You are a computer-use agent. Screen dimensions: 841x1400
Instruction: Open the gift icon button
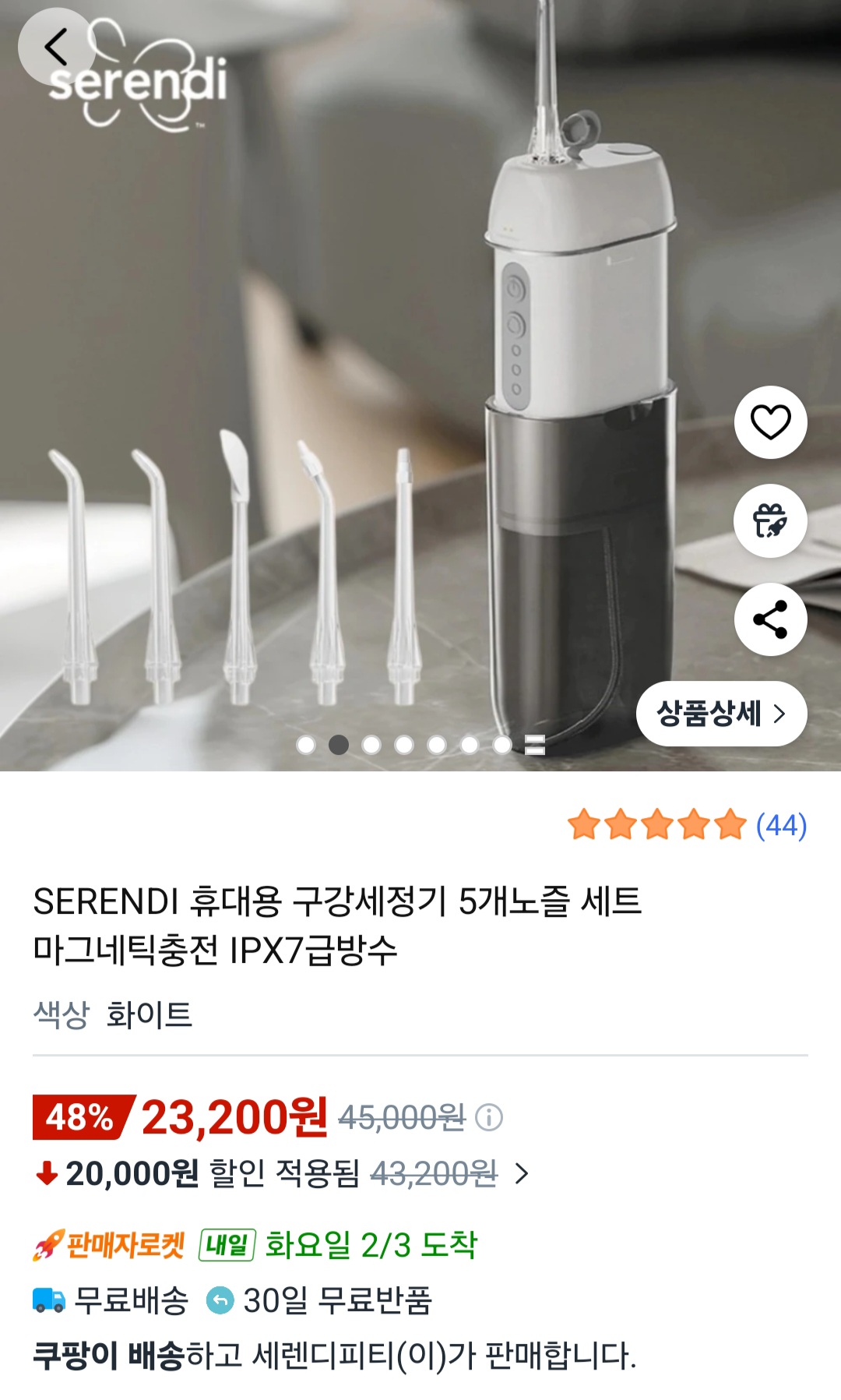[770, 520]
